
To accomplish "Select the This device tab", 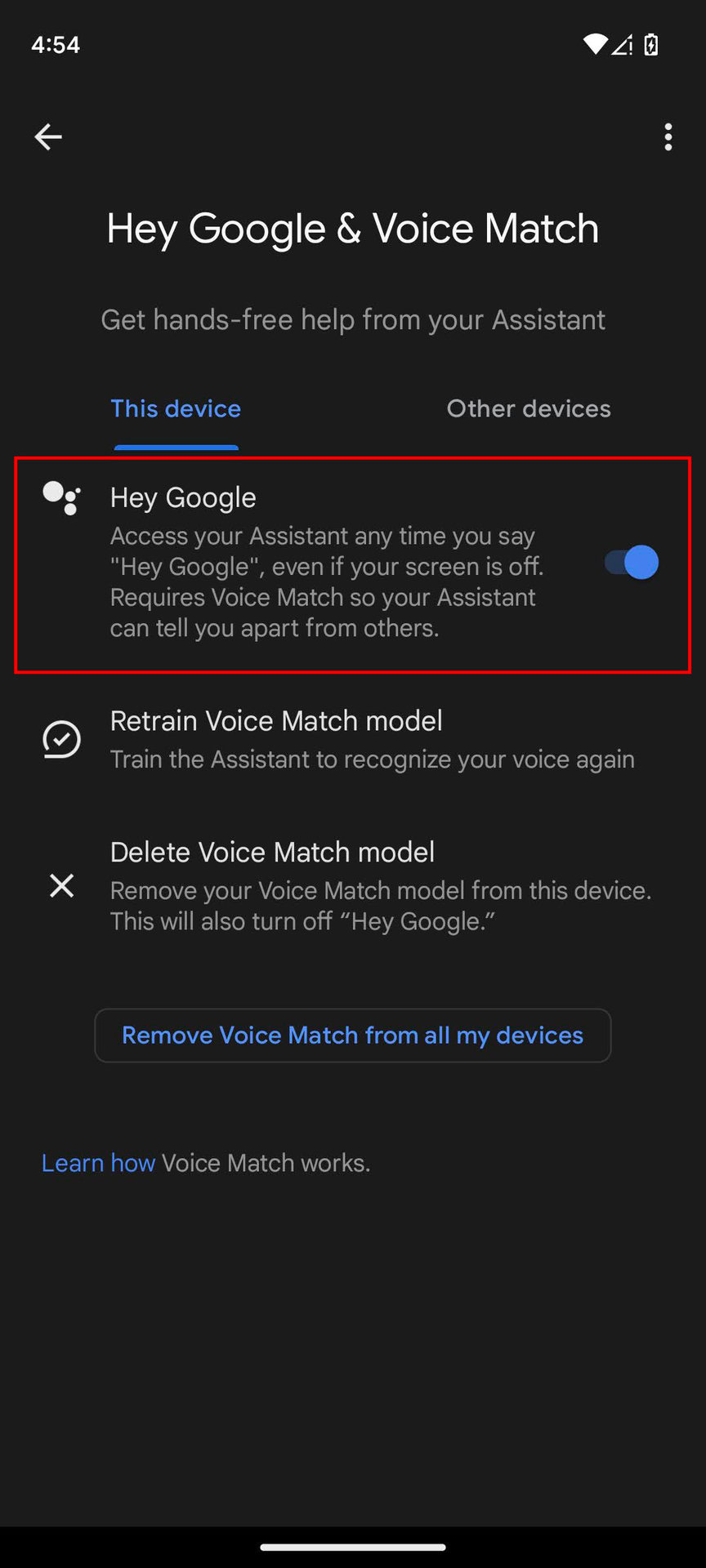I will click(x=176, y=408).
